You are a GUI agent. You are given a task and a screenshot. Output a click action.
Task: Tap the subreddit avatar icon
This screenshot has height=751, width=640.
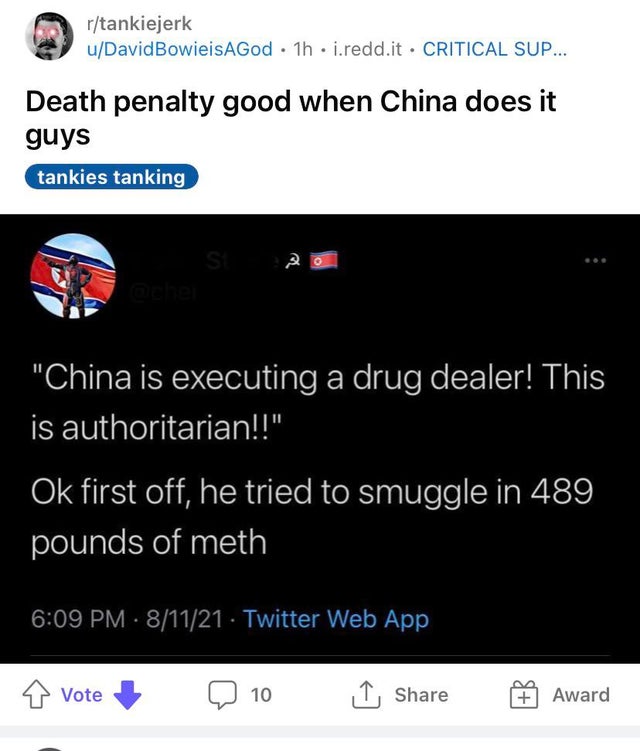coord(50,36)
